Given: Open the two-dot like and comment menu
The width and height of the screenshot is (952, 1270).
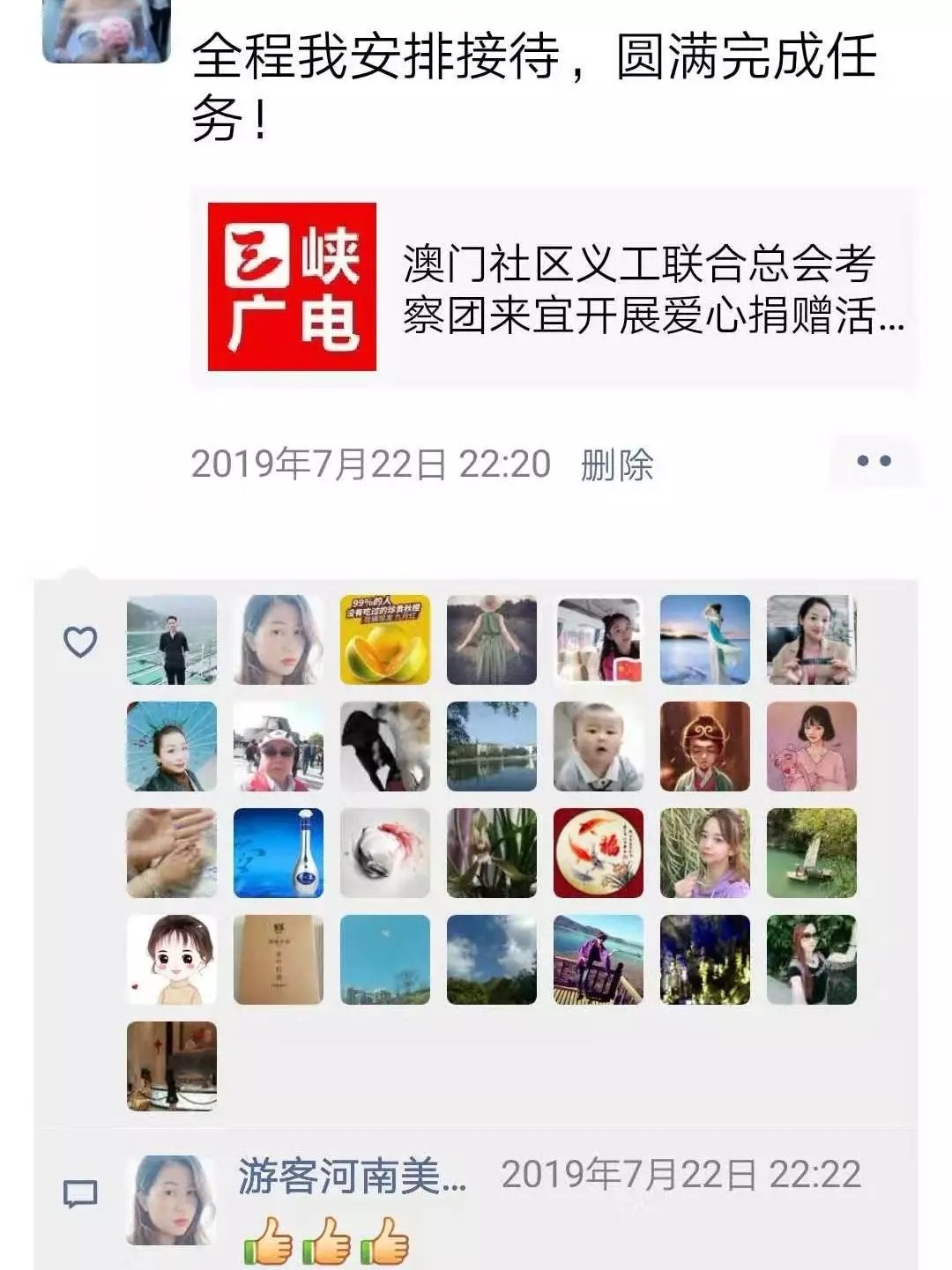Looking at the screenshot, I should (874, 461).
